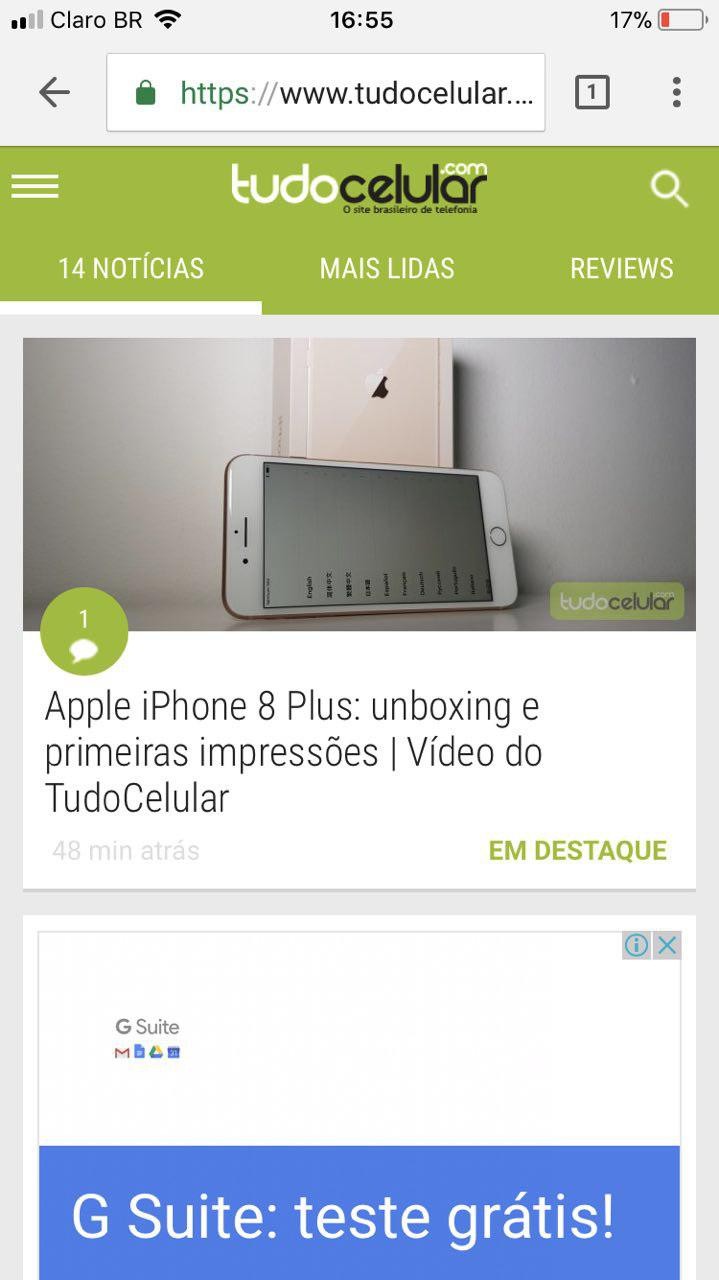Open the Em Destaque category link
The width and height of the screenshot is (719, 1280).
click(x=577, y=850)
